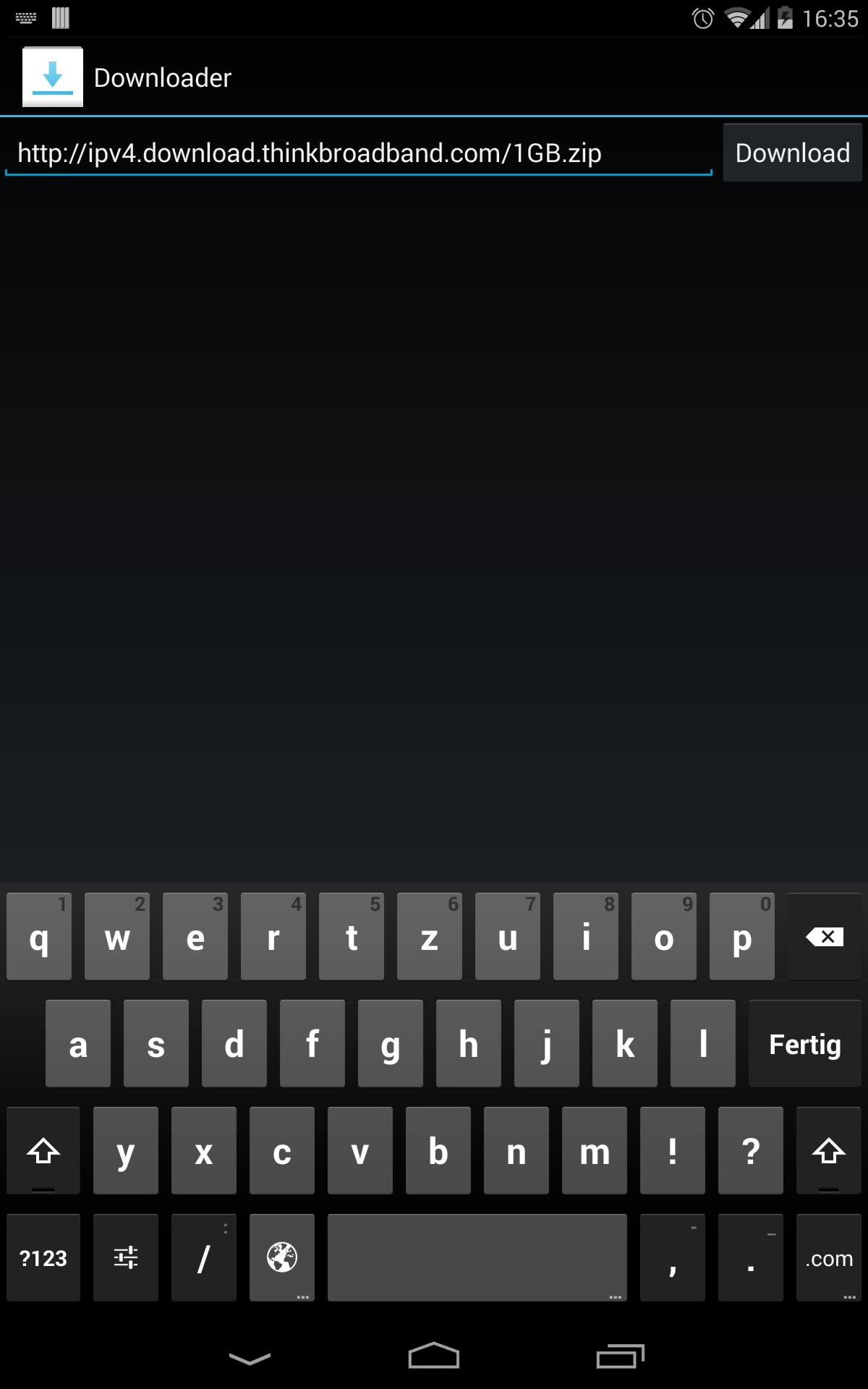Type a slash with the / key
This screenshot has width=868, height=1389.
click(x=204, y=1258)
